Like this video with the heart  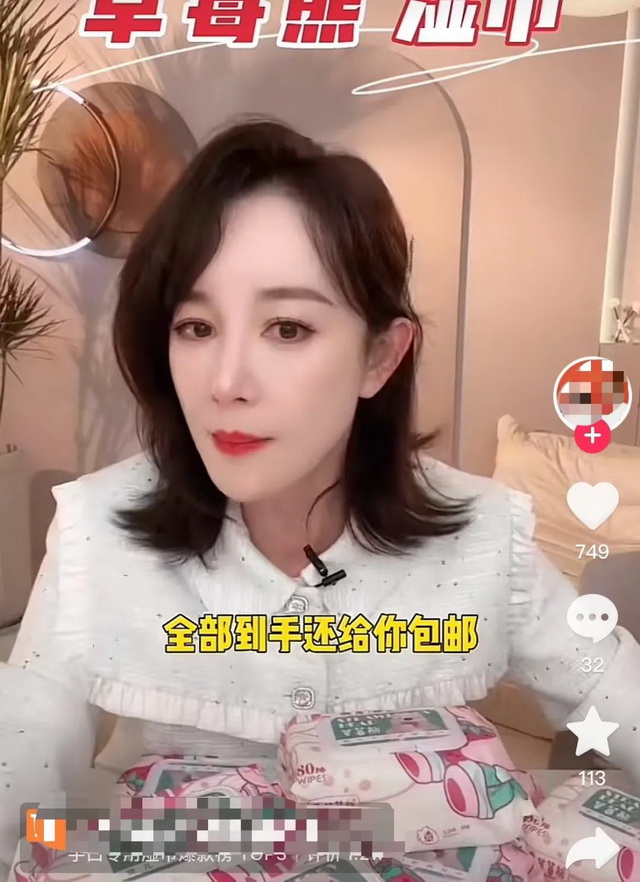(x=592, y=505)
